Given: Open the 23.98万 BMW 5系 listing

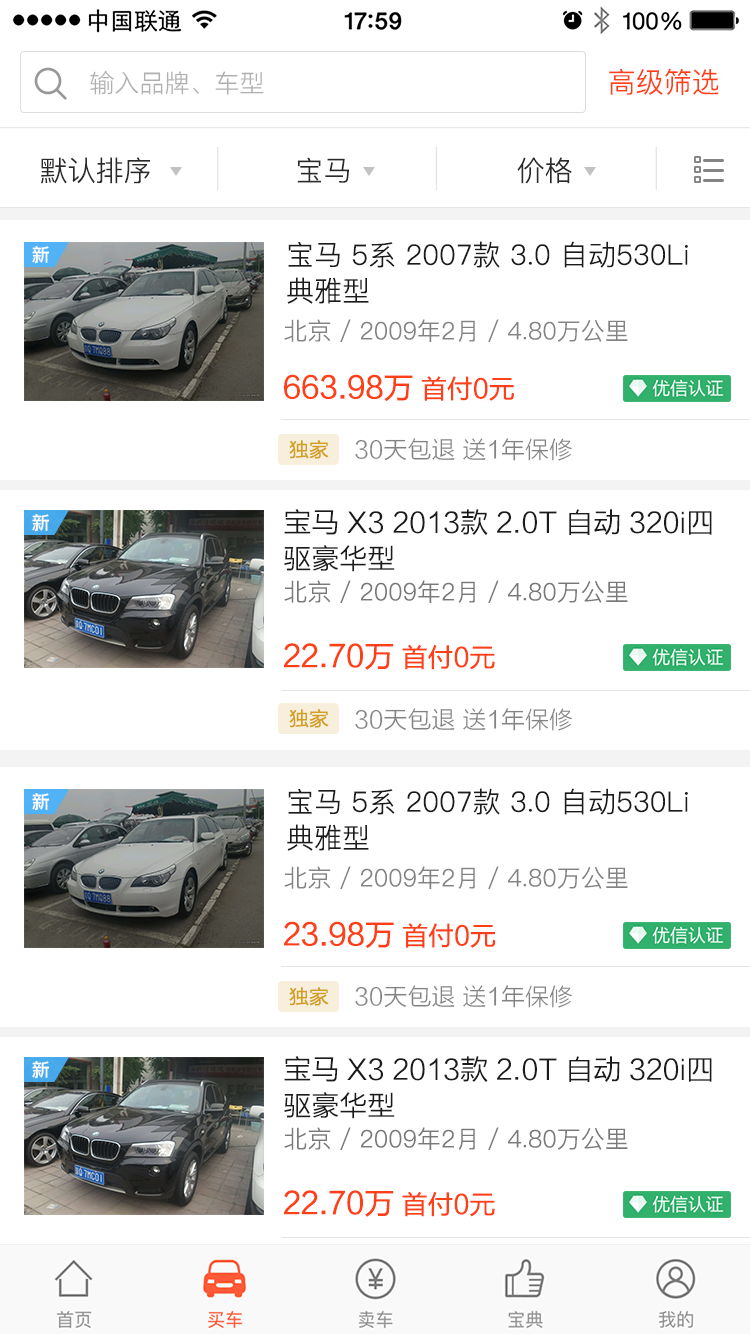Looking at the screenshot, I should pyautogui.click(x=375, y=896).
